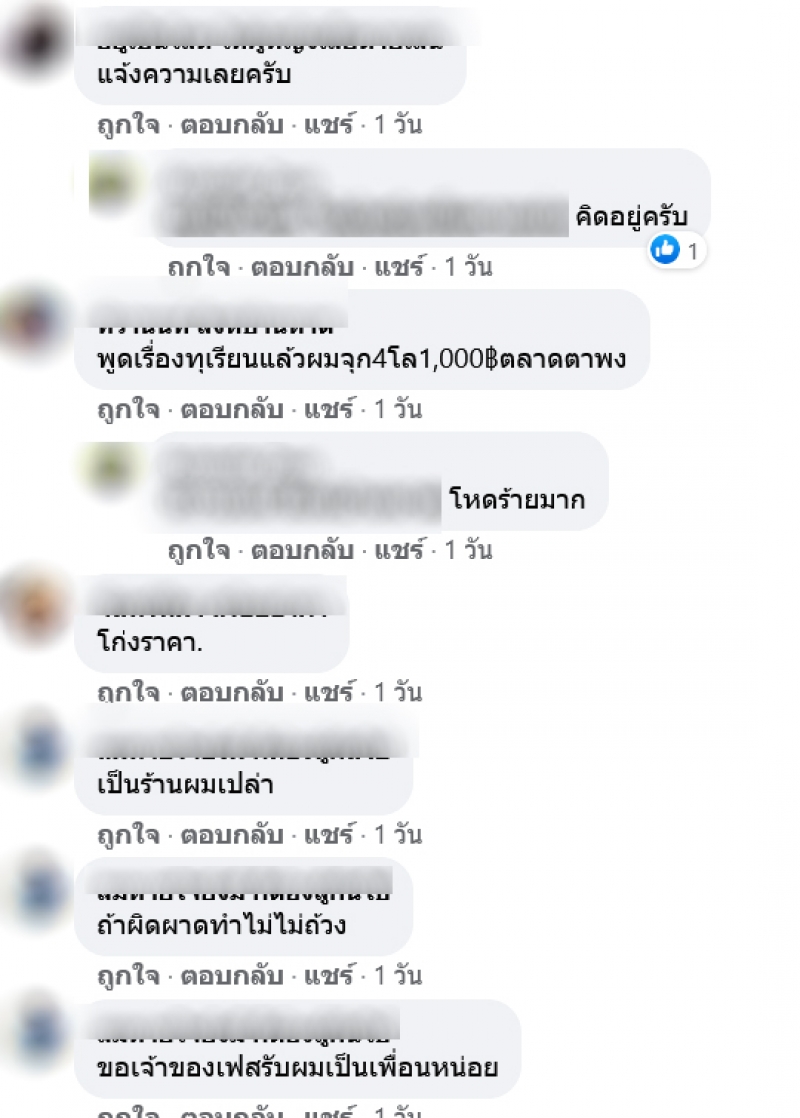This screenshot has width=800, height=1118.
Task: Share the comment 'แจ้งความเลยครับ'
Action: click(329, 125)
